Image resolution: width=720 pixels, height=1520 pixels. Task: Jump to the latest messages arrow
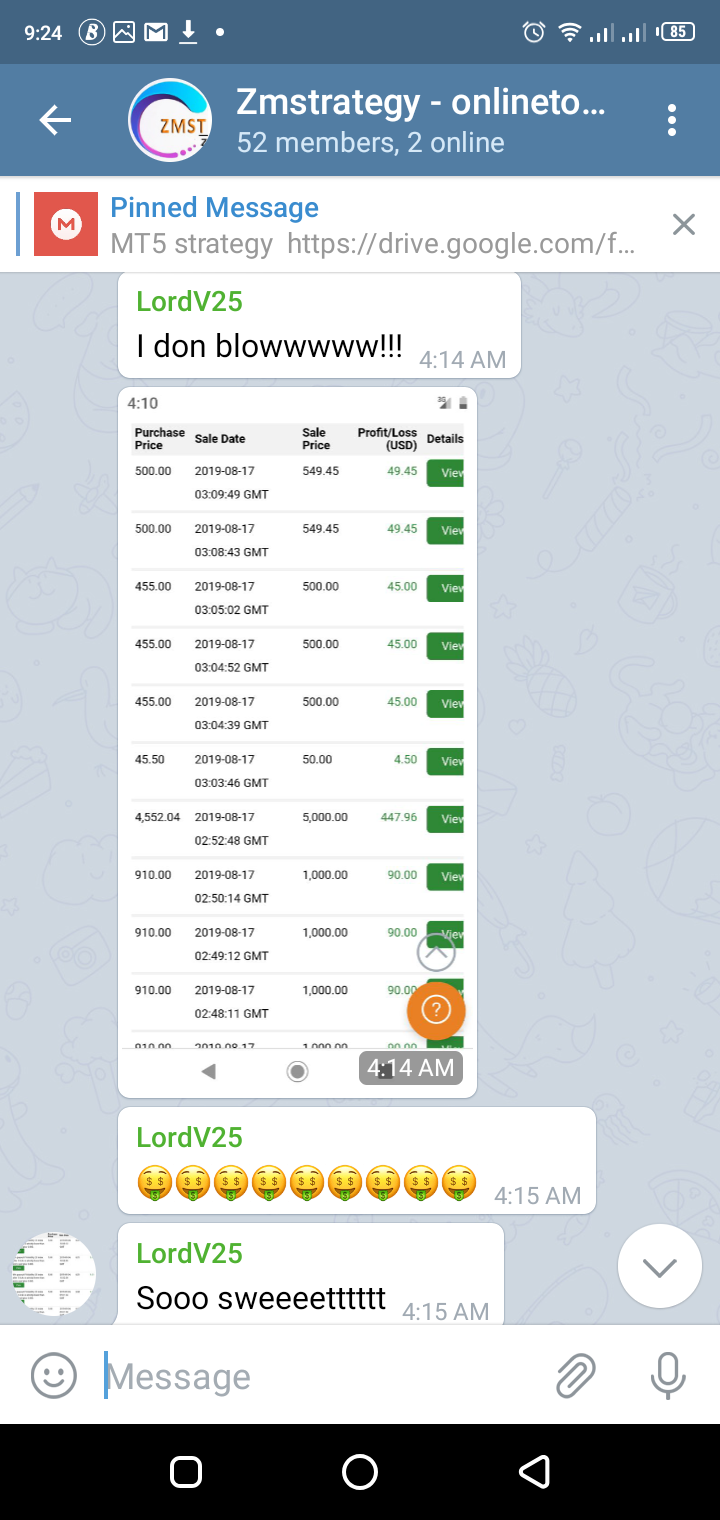click(x=660, y=1267)
